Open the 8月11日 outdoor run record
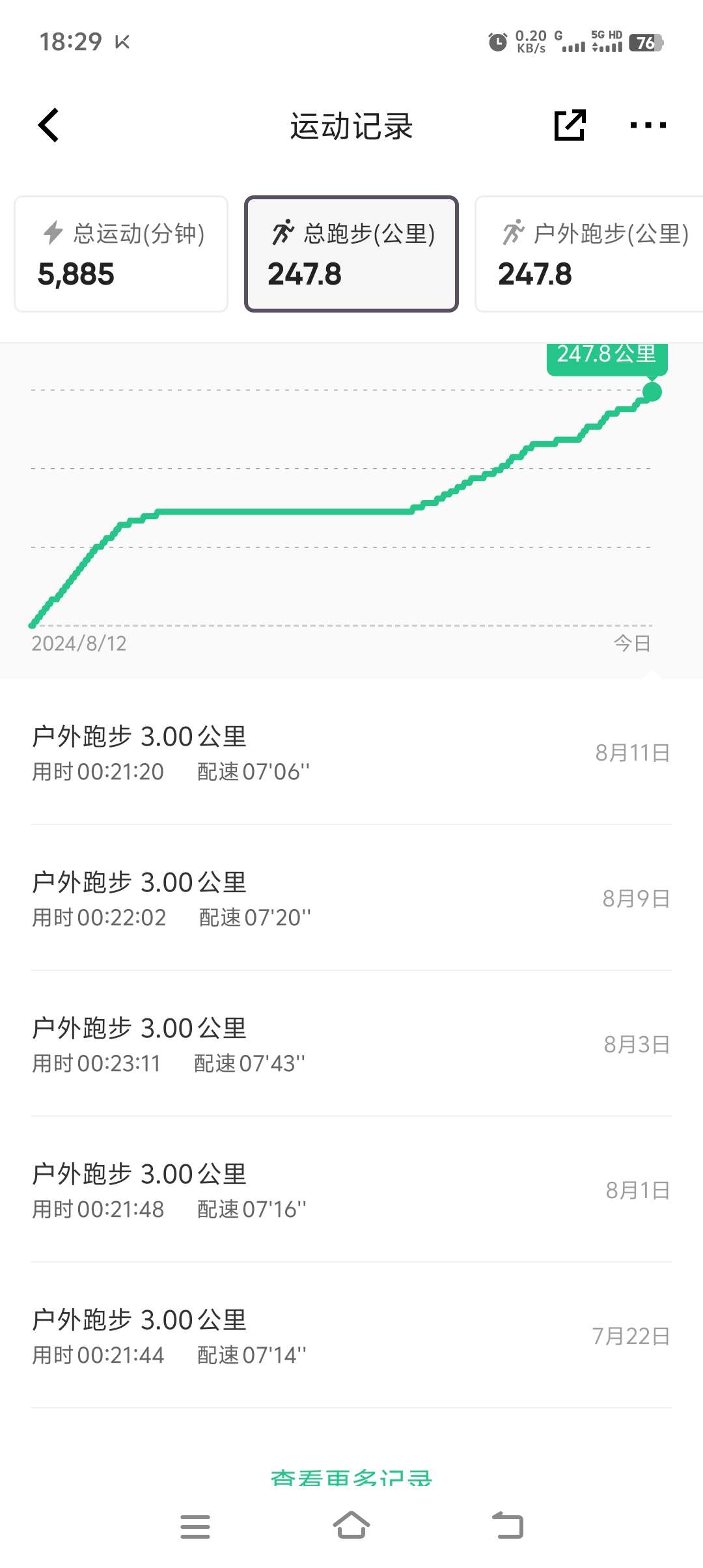Image resolution: width=703 pixels, height=1568 pixels. [x=351, y=753]
